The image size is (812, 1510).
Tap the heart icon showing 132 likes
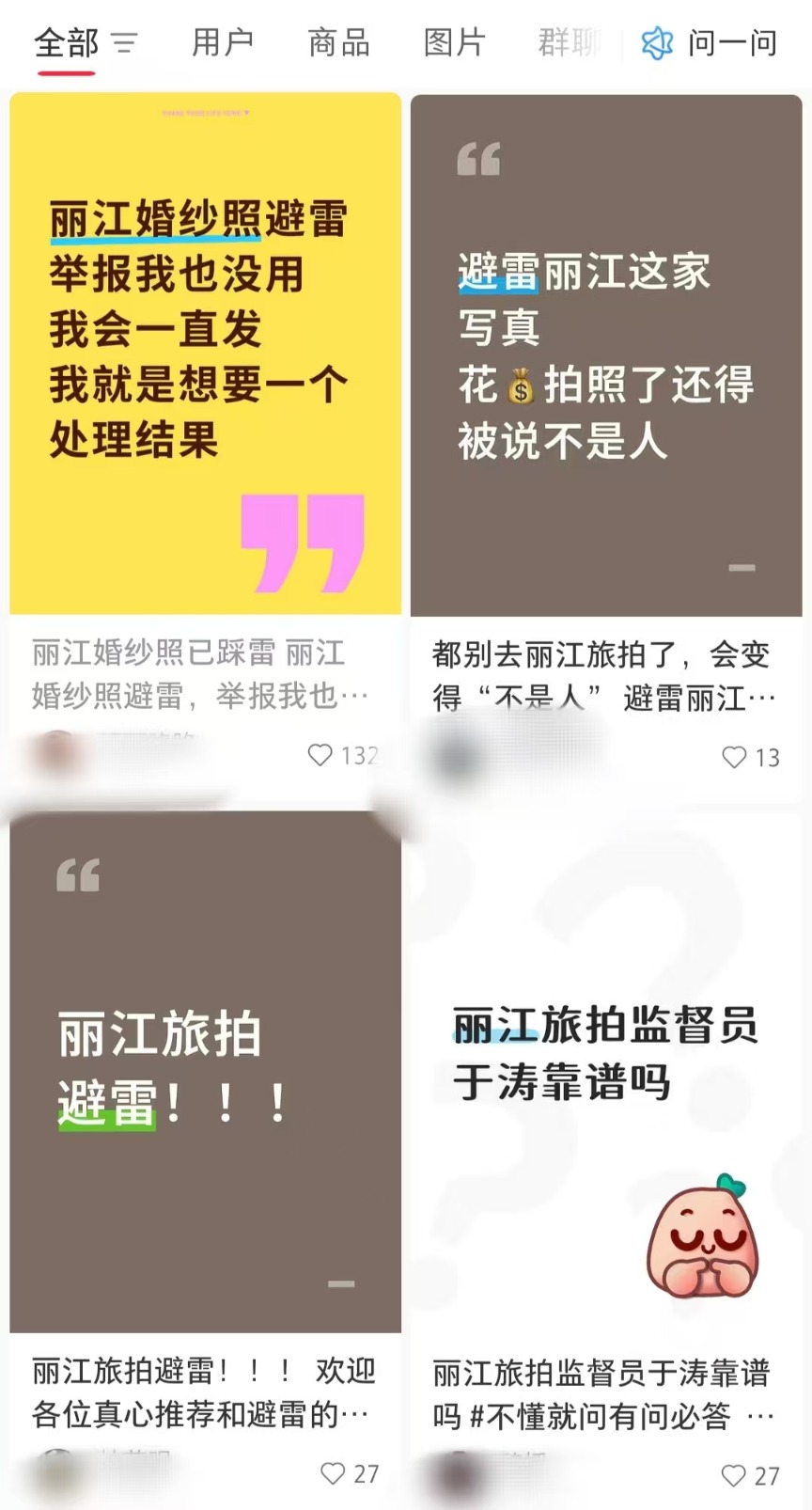321,755
